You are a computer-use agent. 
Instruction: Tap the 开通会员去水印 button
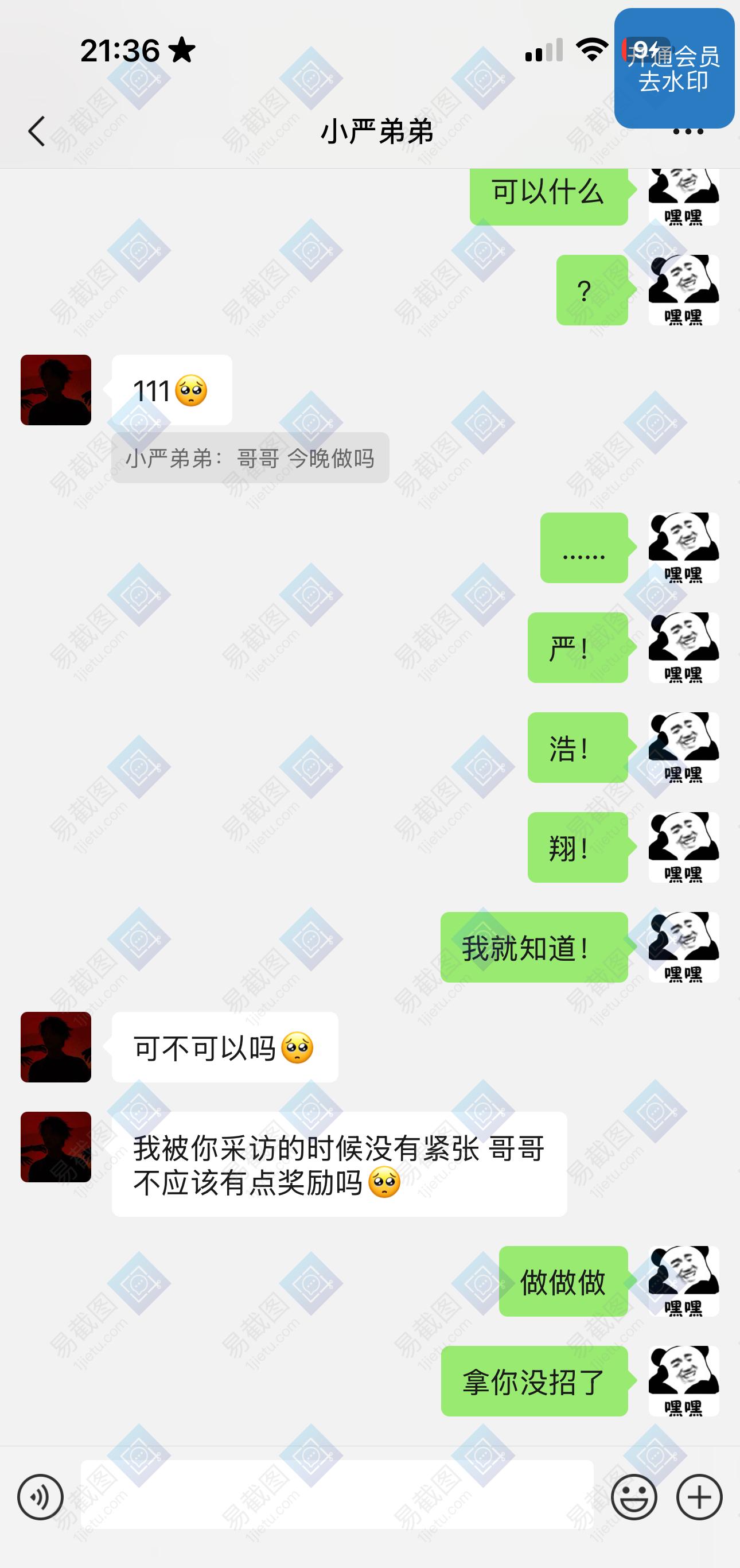click(x=674, y=68)
